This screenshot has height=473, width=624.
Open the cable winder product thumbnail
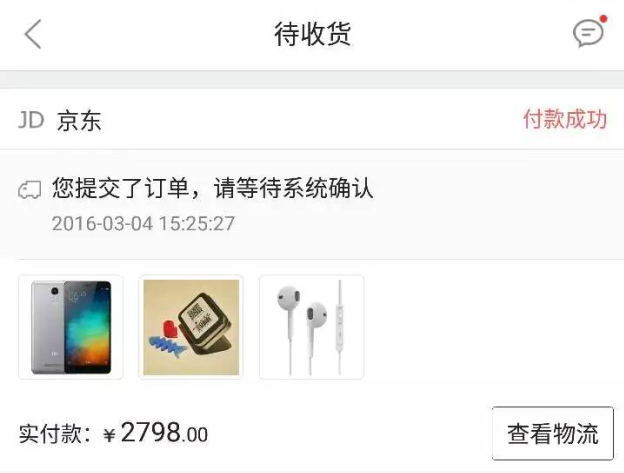coord(191,327)
